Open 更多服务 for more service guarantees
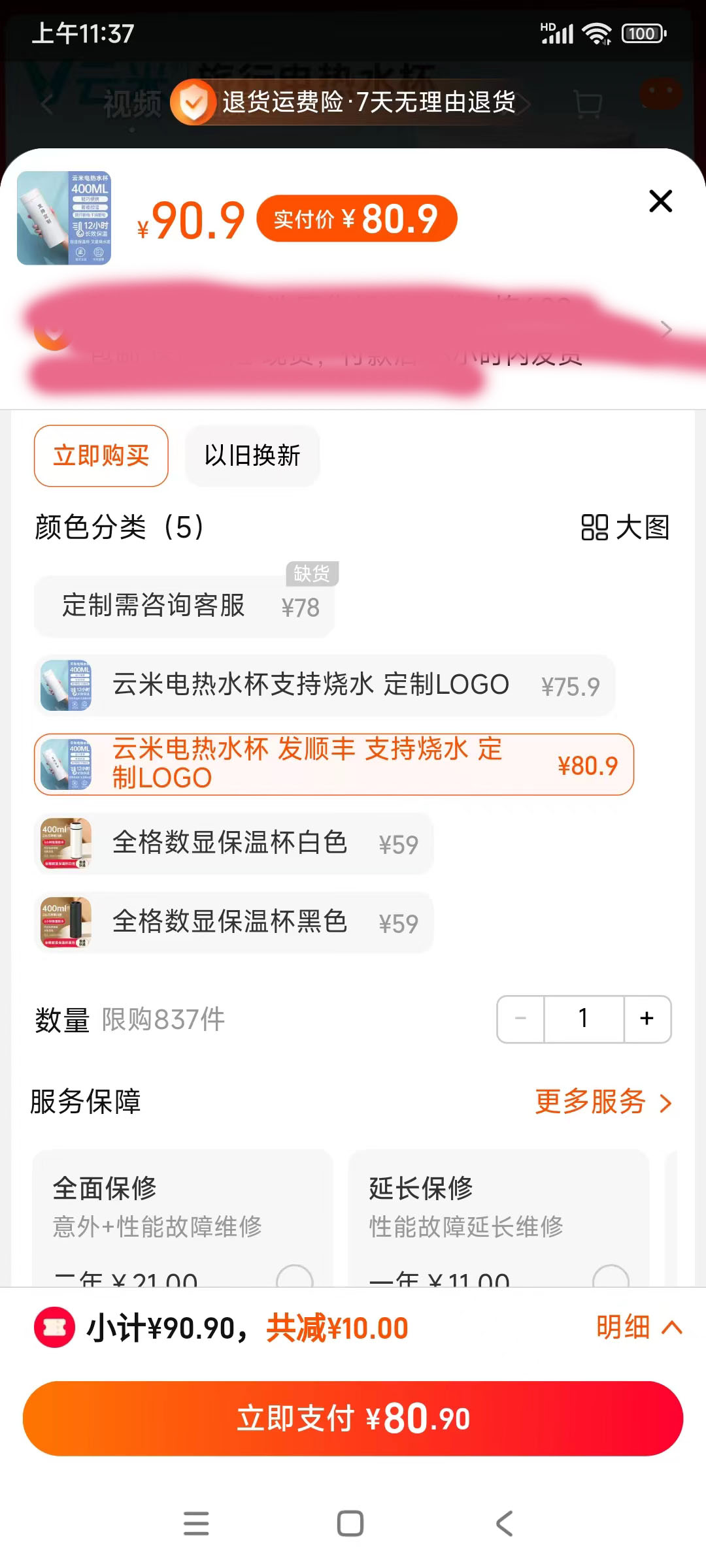 coord(603,1102)
